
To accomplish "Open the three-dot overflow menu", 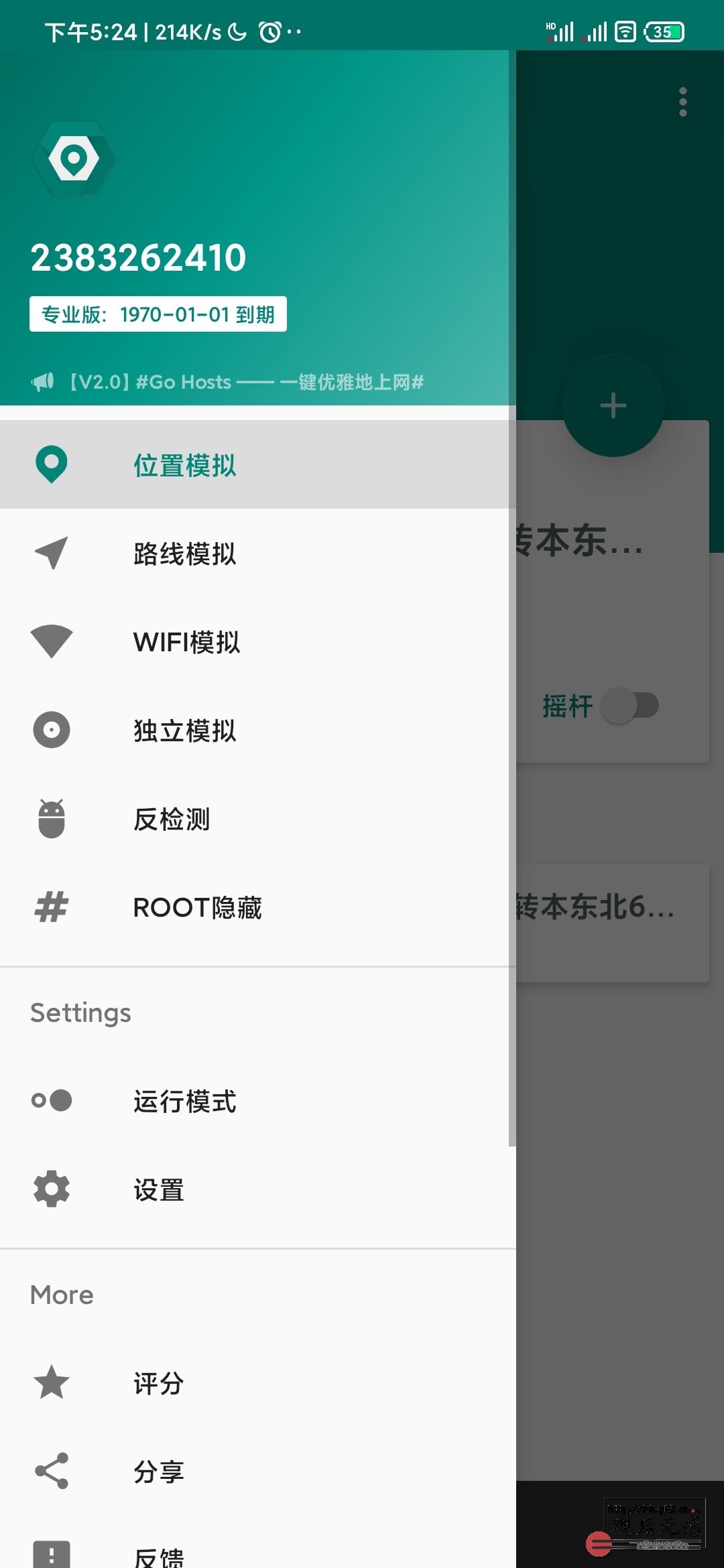I will click(682, 102).
